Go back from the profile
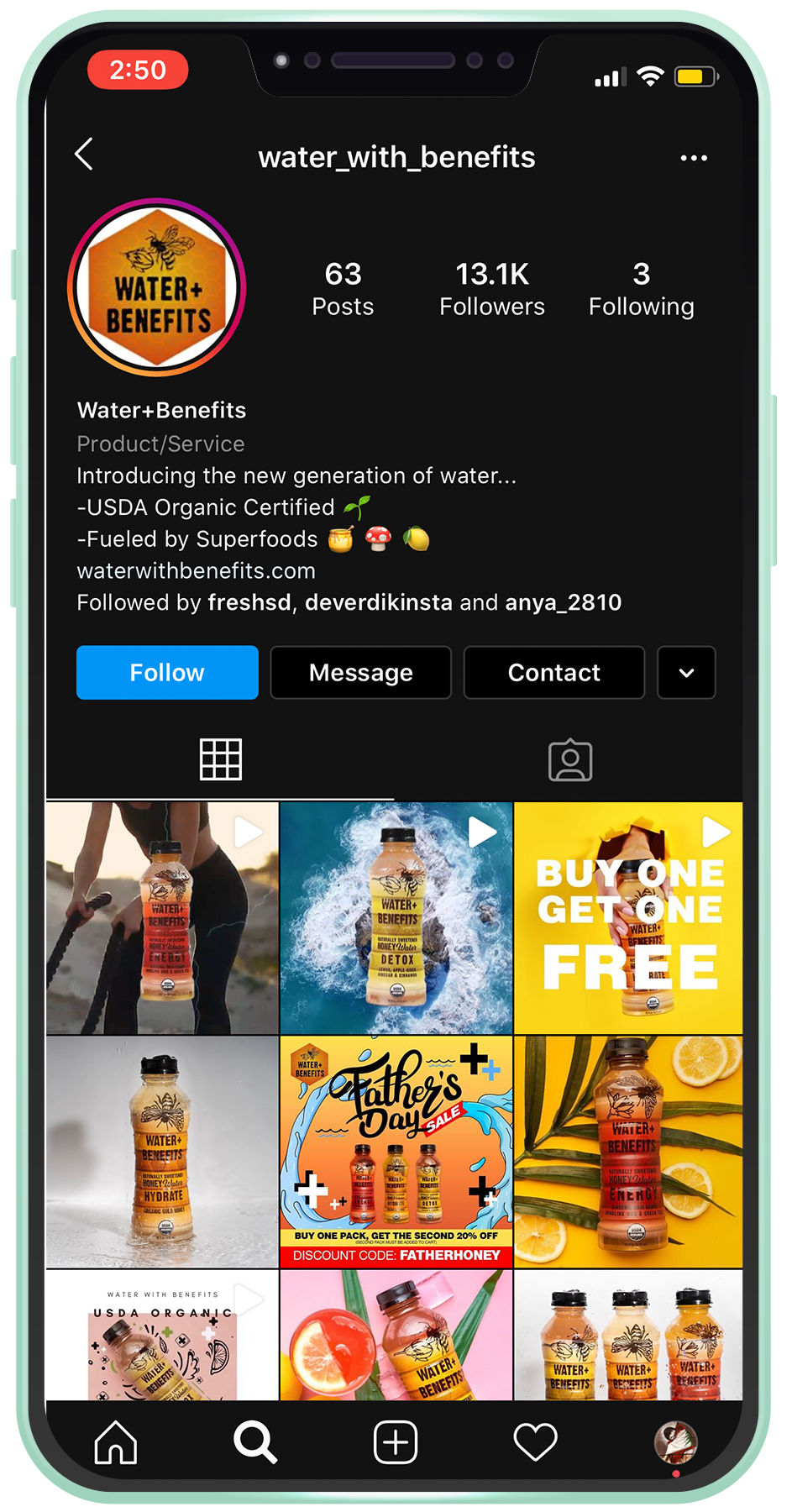 coord(84,155)
